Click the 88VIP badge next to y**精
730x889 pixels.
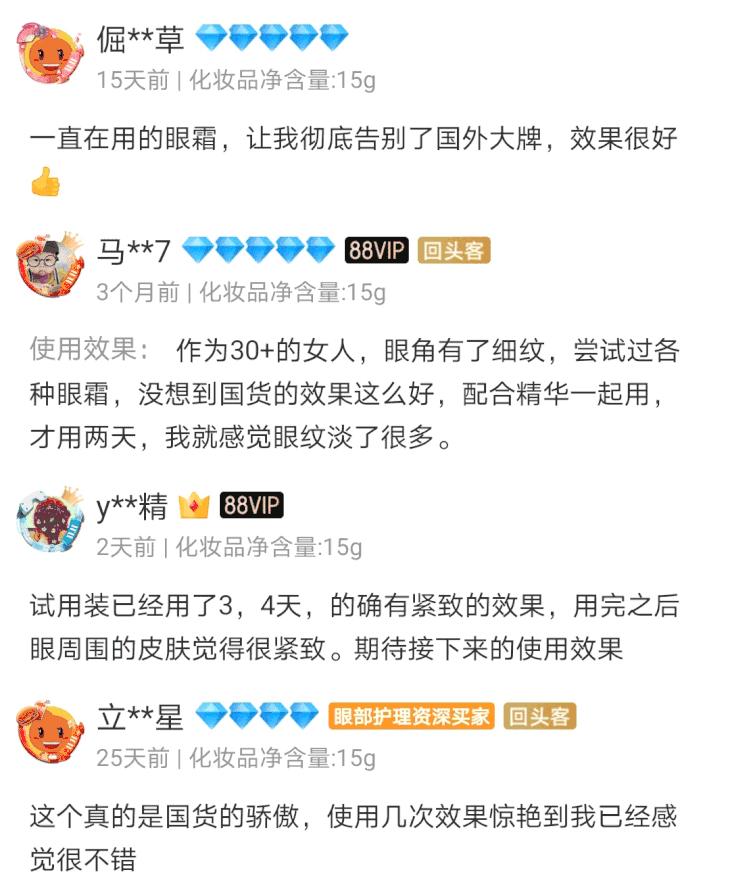[250, 506]
